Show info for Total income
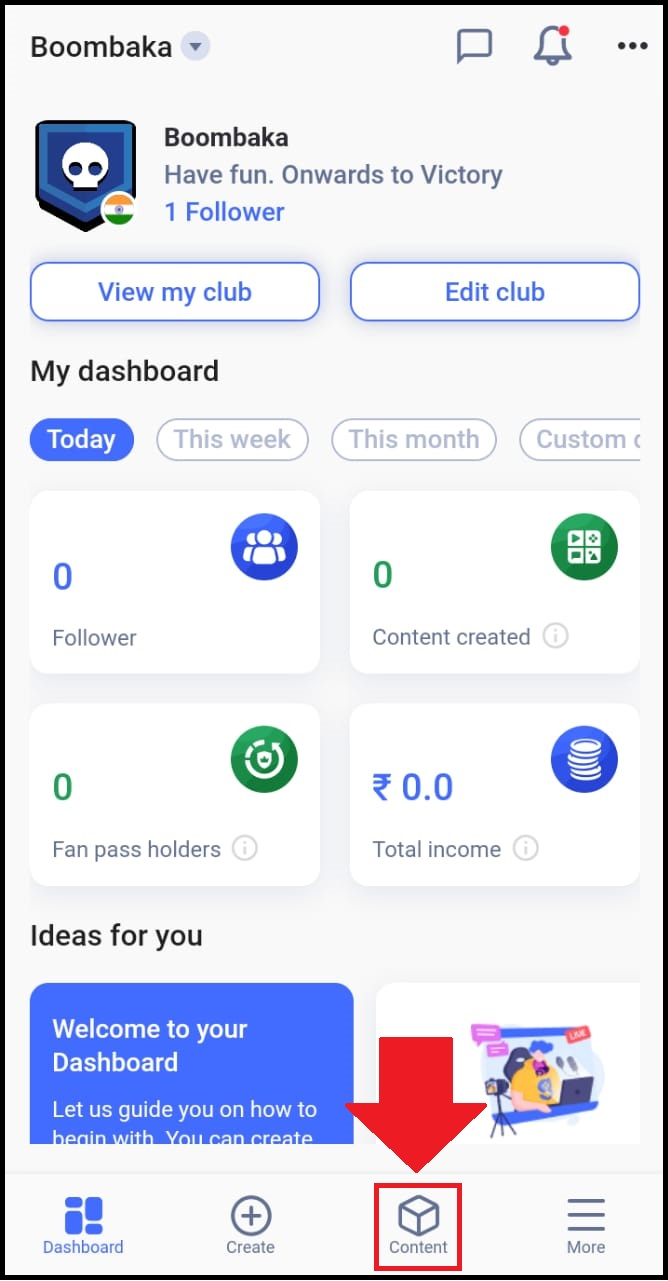 [526, 848]
